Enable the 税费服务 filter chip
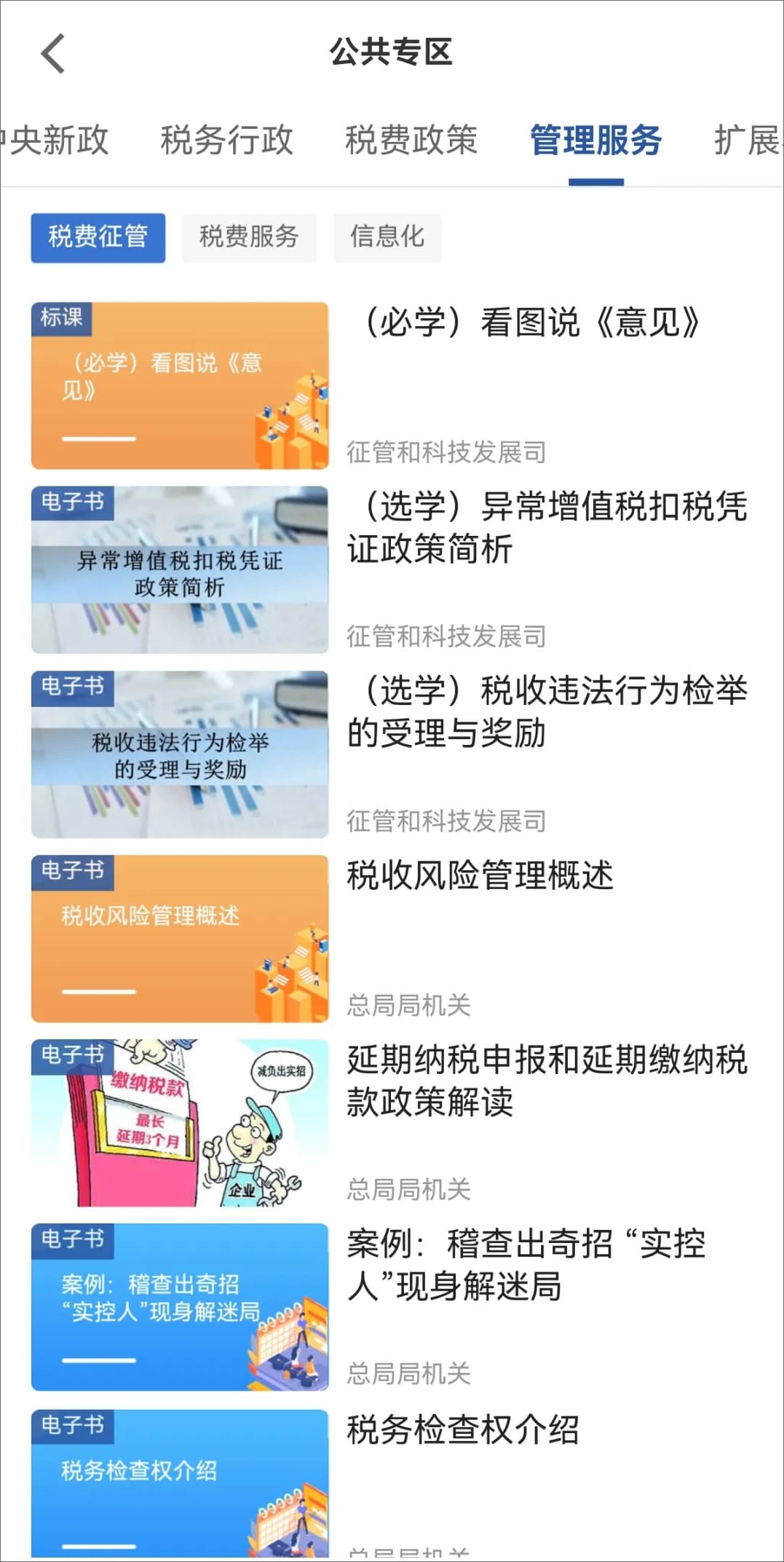The width and height of the screenshot is (784, 1562). click(x=249, y=237)
